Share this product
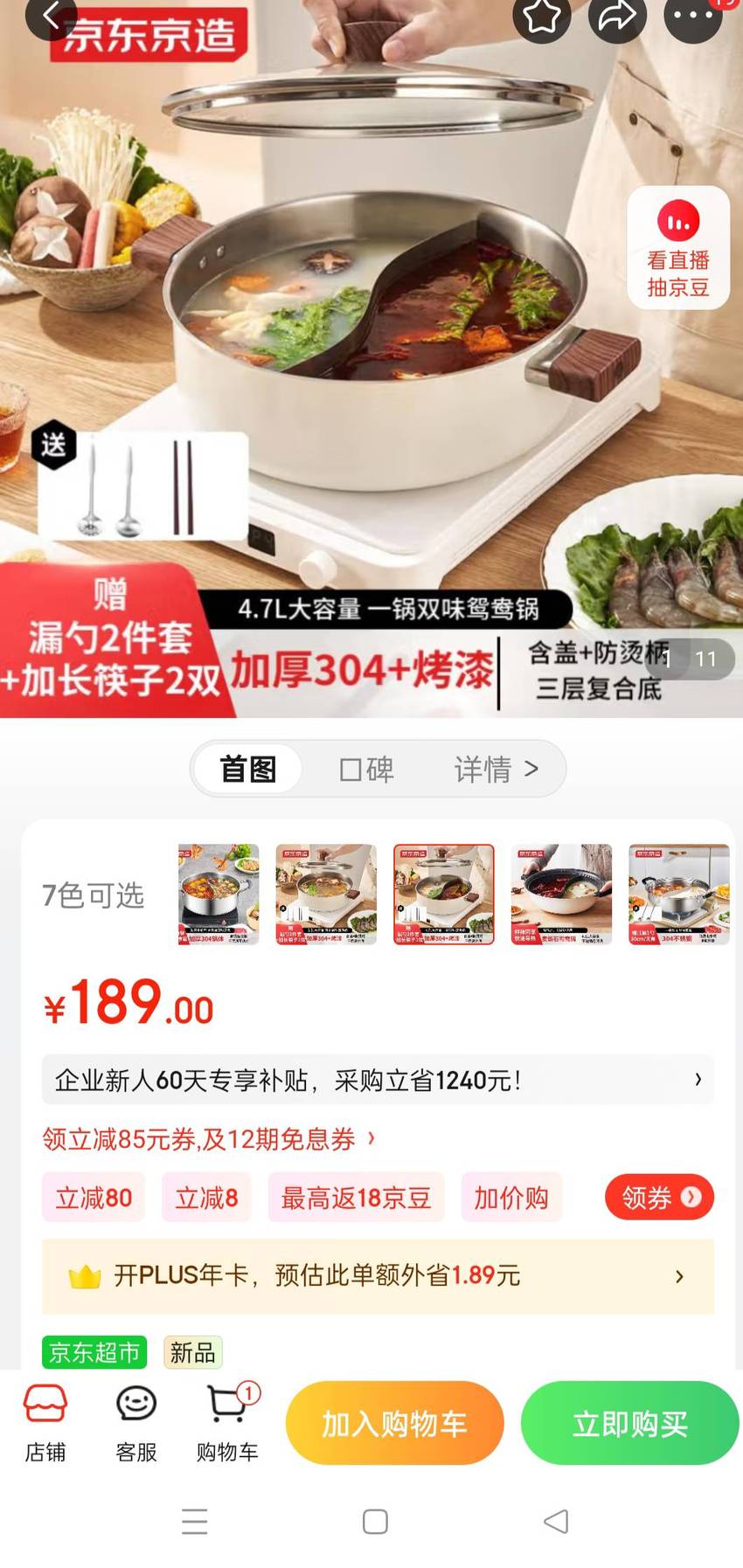 [617, 16]
